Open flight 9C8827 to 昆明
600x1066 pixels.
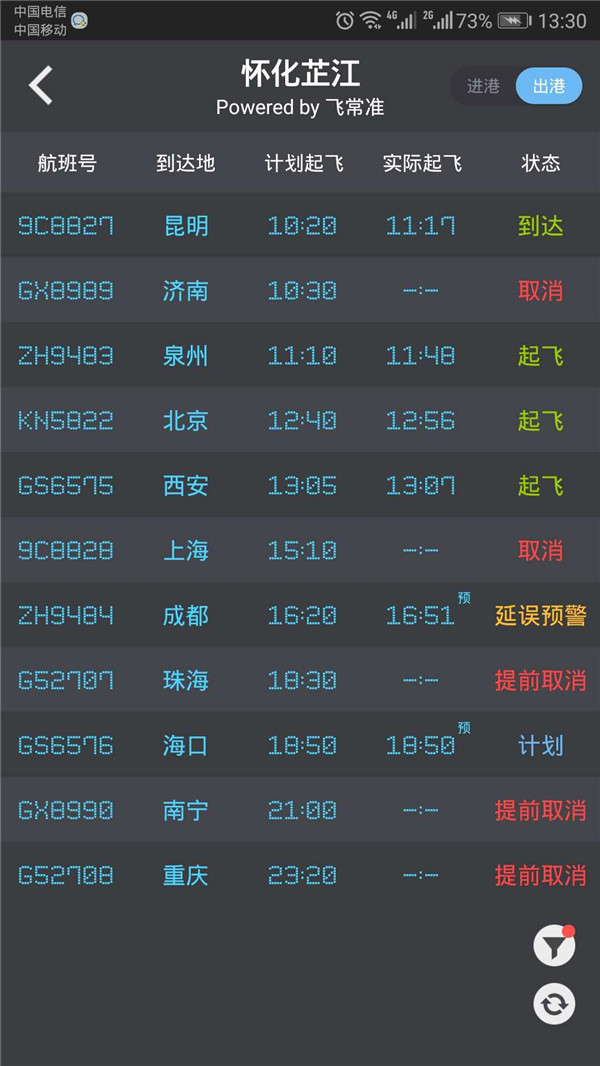click(300, 226)
